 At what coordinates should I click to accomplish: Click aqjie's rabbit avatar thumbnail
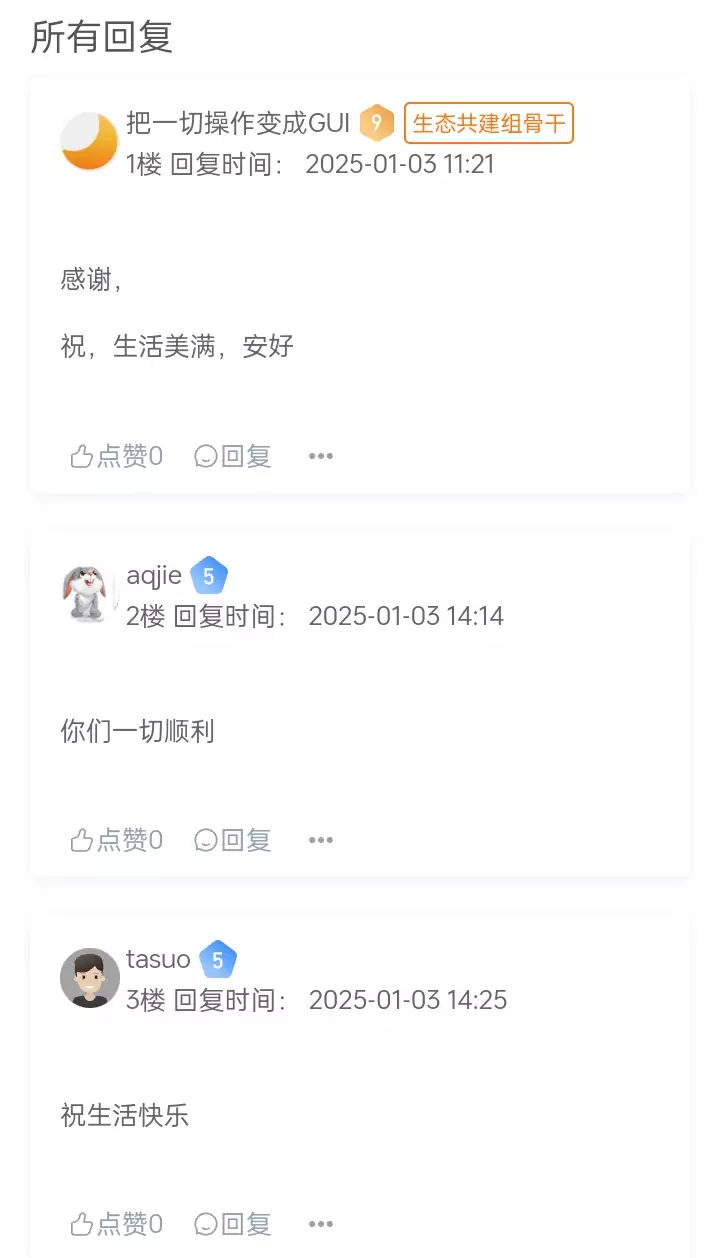pyautogui.click(x=89, y=593)
